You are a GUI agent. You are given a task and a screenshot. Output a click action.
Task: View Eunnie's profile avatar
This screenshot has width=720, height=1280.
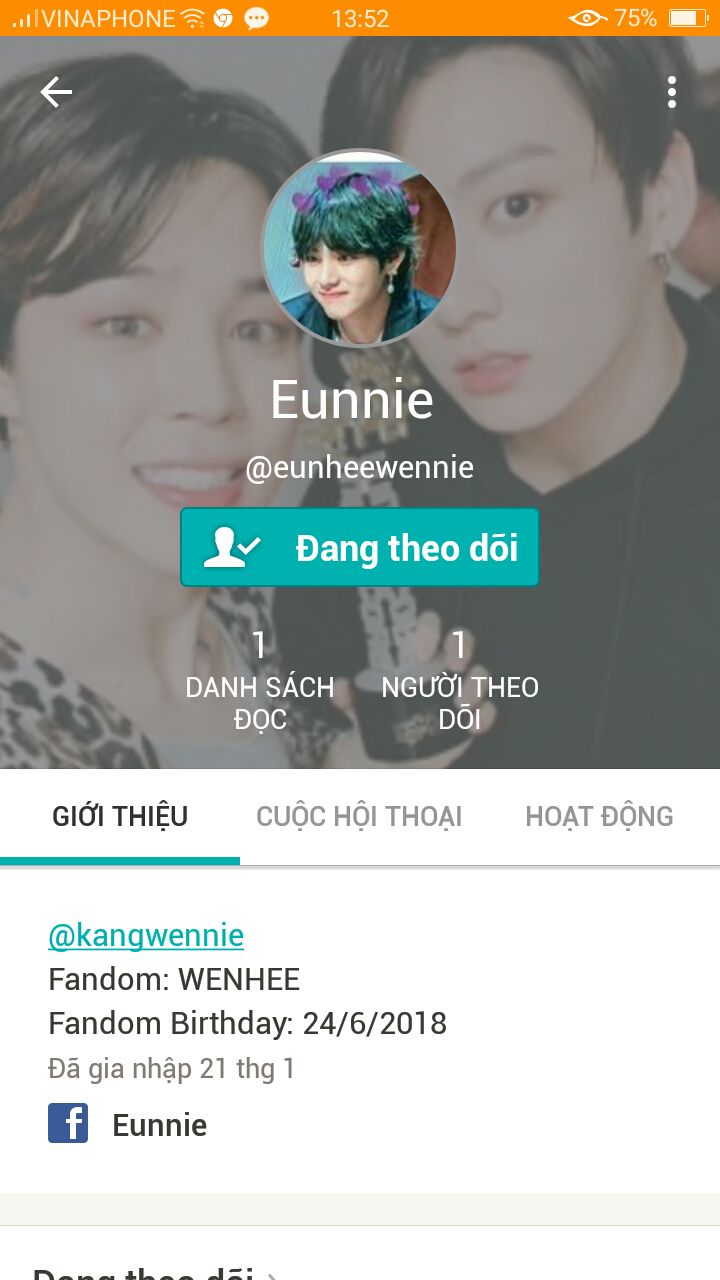coord(360,248)
